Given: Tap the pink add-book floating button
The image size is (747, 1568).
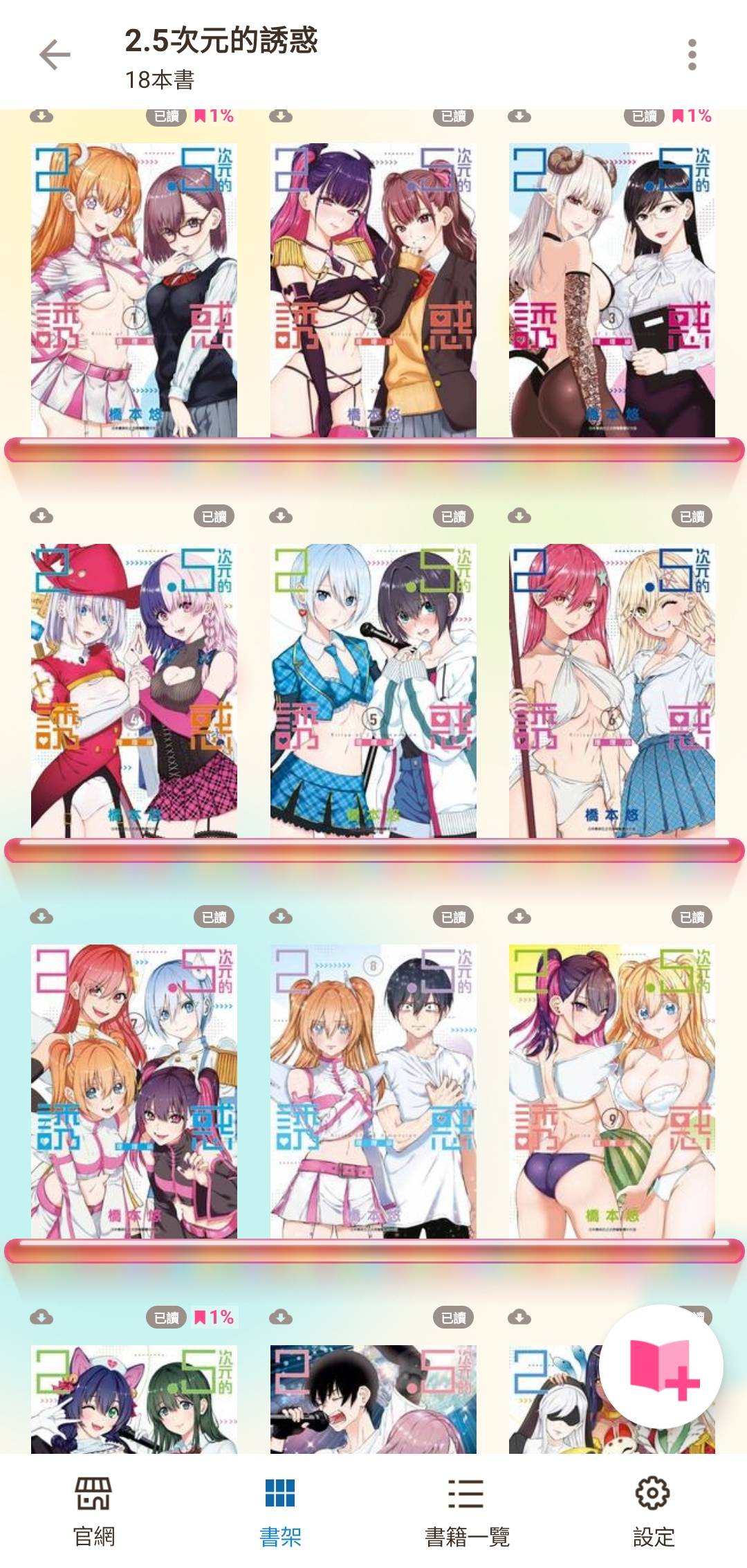Looking at the screenshot, I should point(661,1367).
